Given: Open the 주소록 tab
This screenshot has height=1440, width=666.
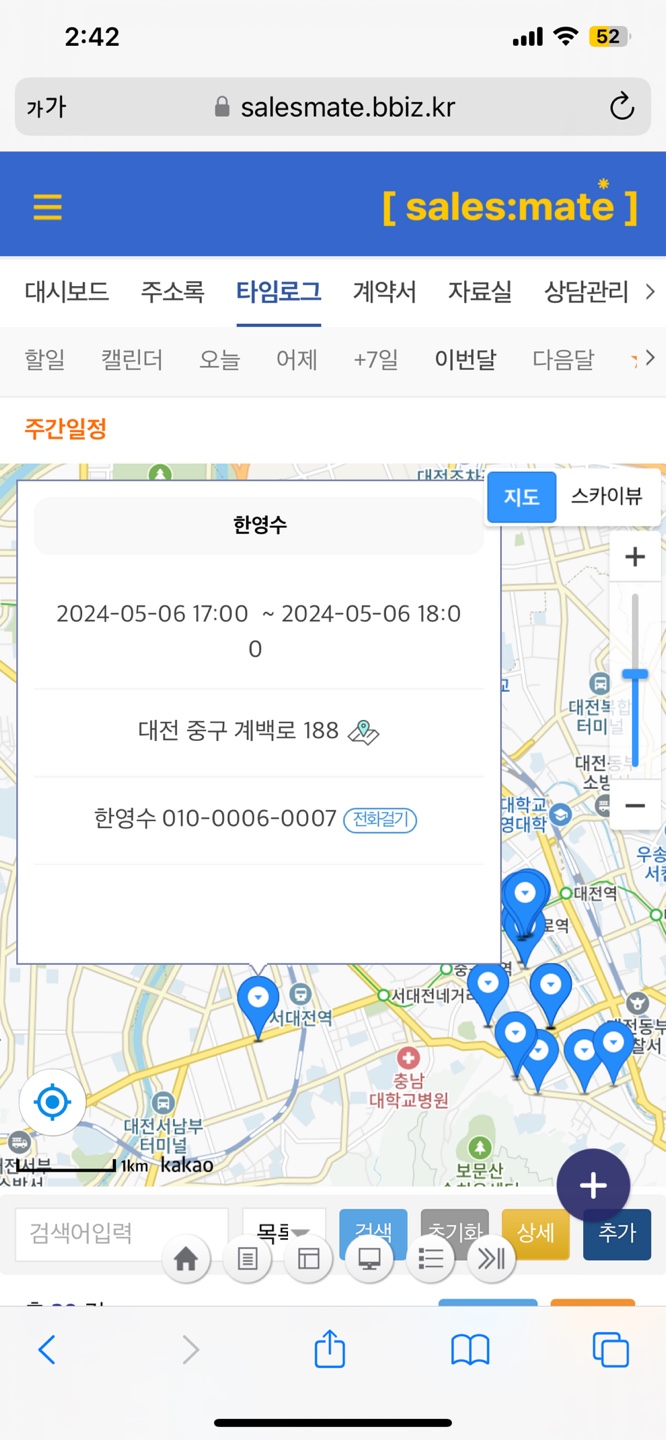Looking at the screenshot, I should pyautogui.click(x=172, y=292).
